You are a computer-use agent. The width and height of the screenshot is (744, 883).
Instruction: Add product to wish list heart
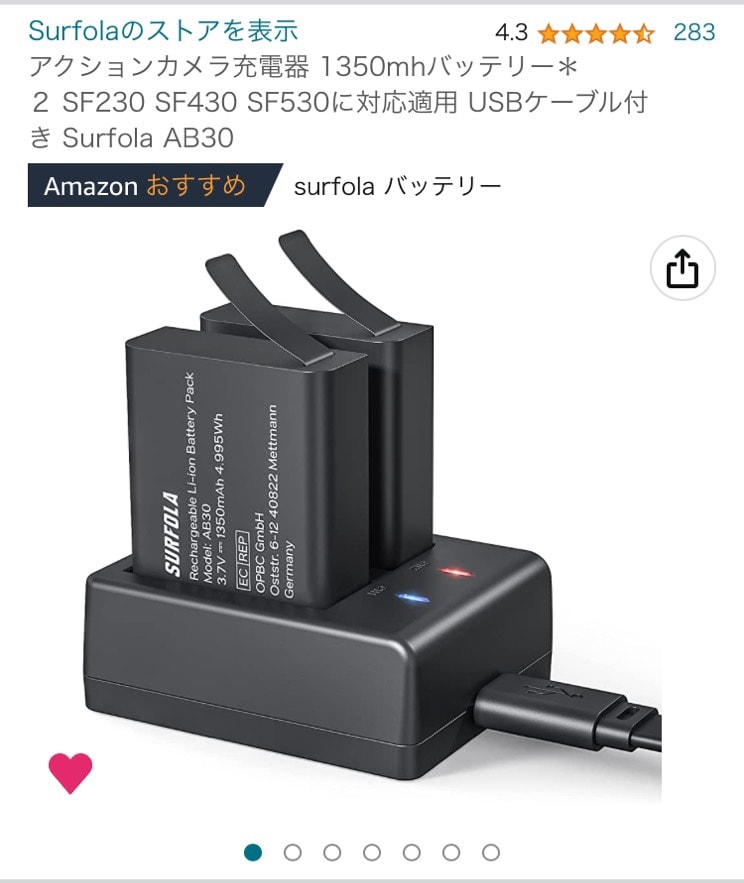pyautogui.click(x=70, y=772)
